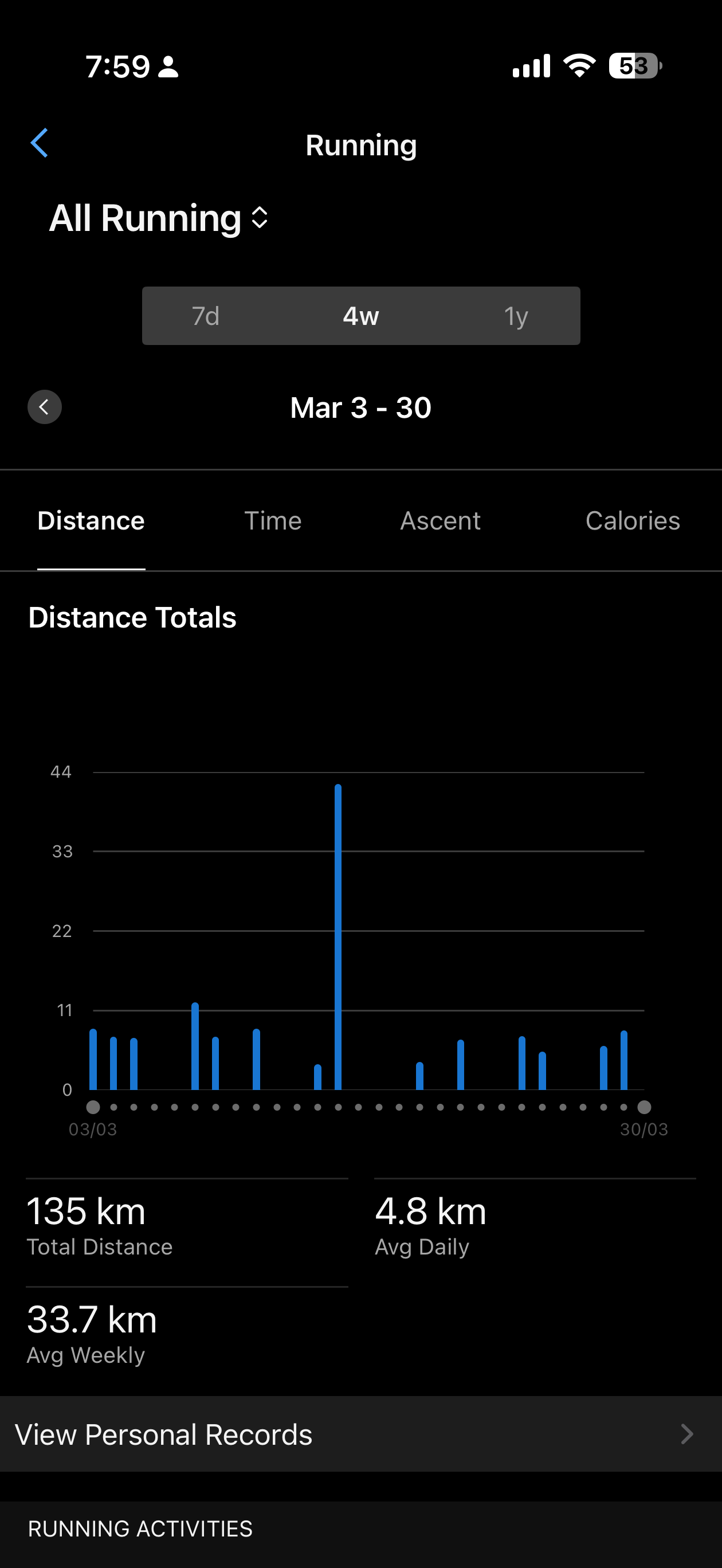
Task: Open the Calories metric tab
Action: [633, 521]
